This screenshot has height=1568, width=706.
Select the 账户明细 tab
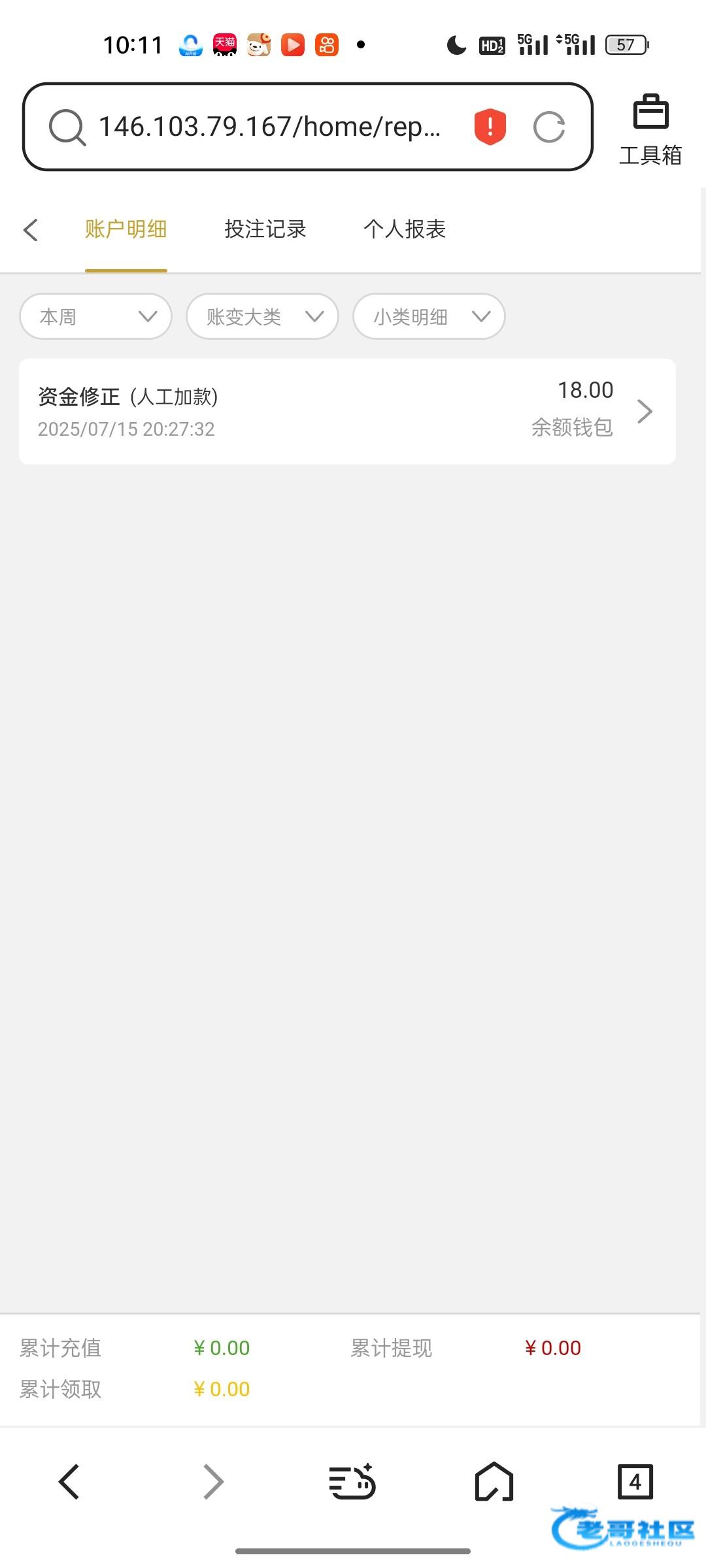[x=126, y=229]
